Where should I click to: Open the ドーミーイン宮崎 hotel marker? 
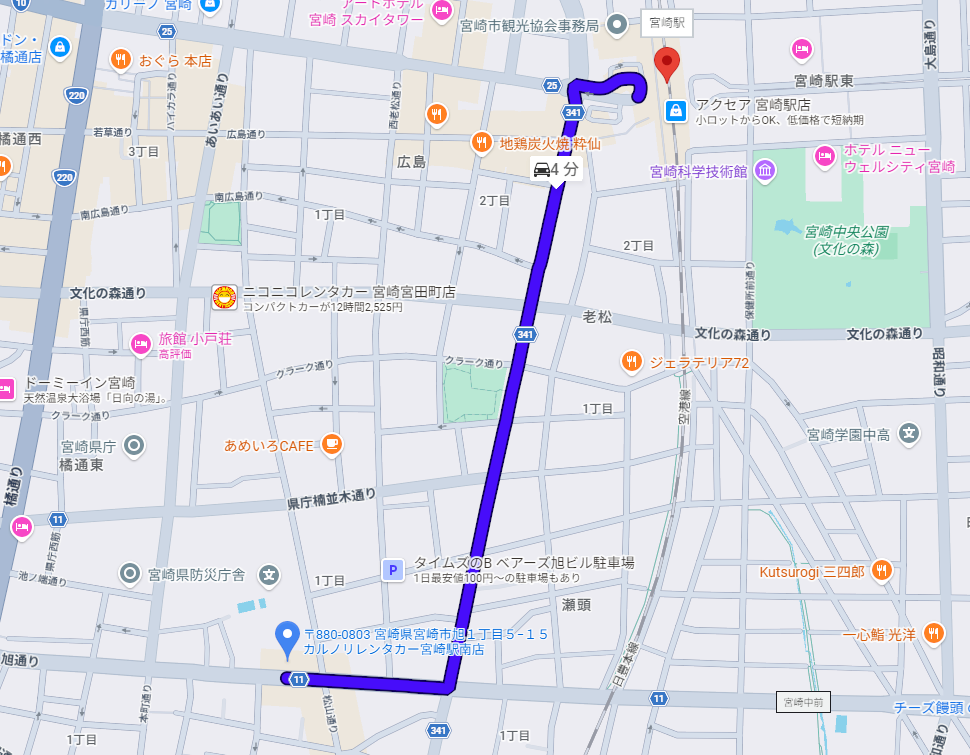click(x=6, y=388)
